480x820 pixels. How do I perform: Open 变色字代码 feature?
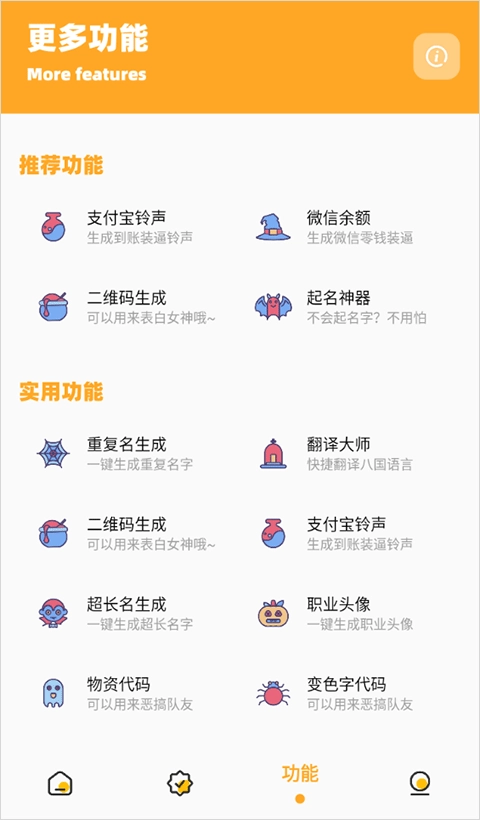point(335,693)
